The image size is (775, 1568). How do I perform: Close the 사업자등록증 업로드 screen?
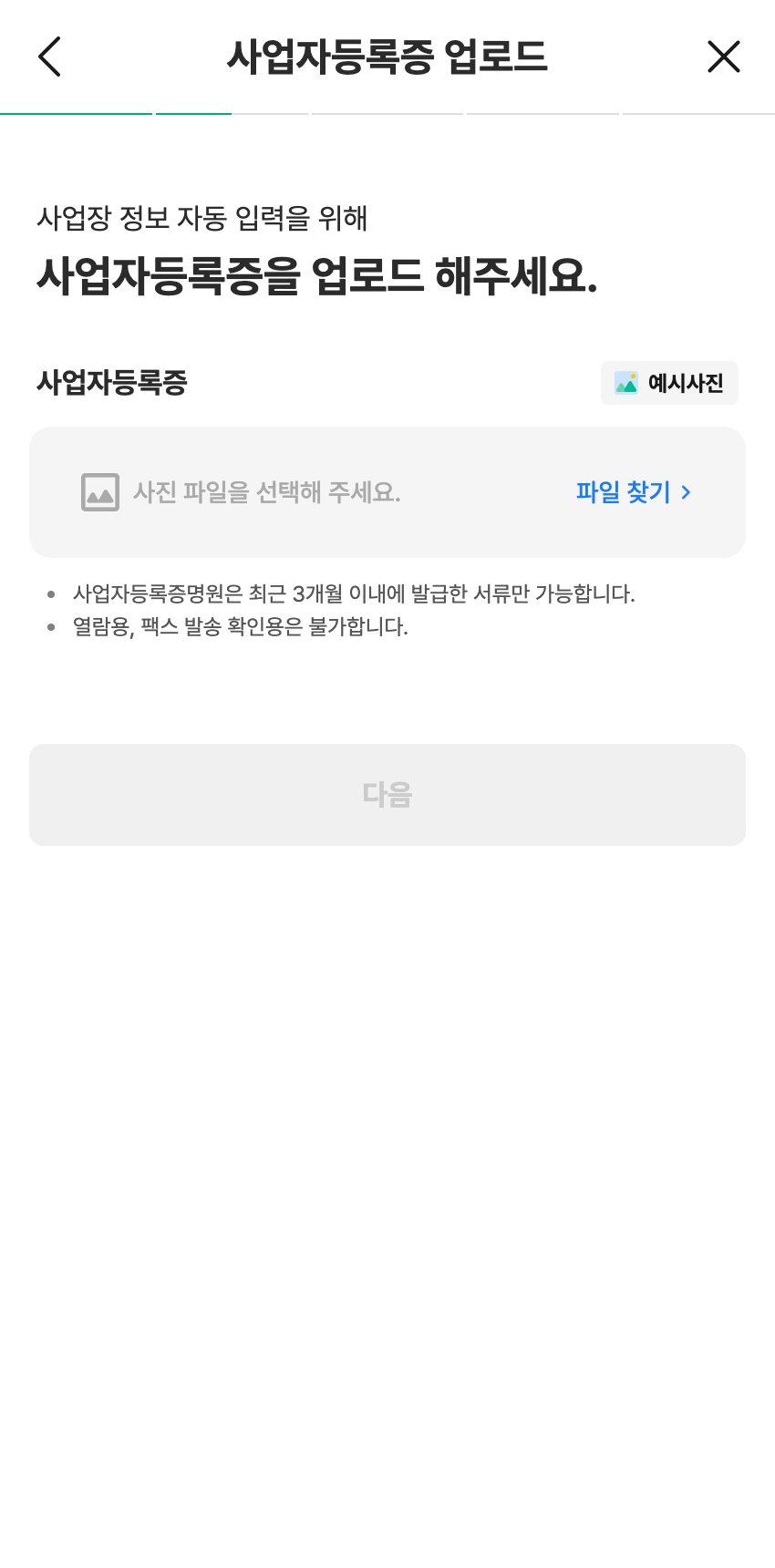(x=723, y=57)
